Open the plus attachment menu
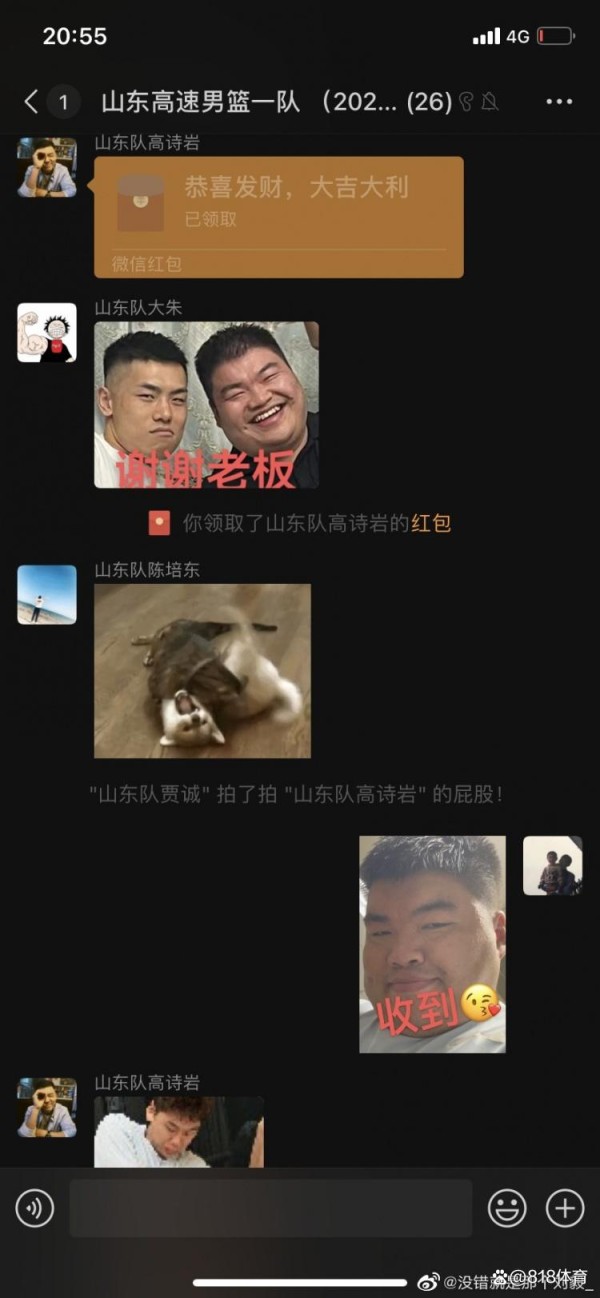600x1298 pixels. click(x=565, y=1209)
